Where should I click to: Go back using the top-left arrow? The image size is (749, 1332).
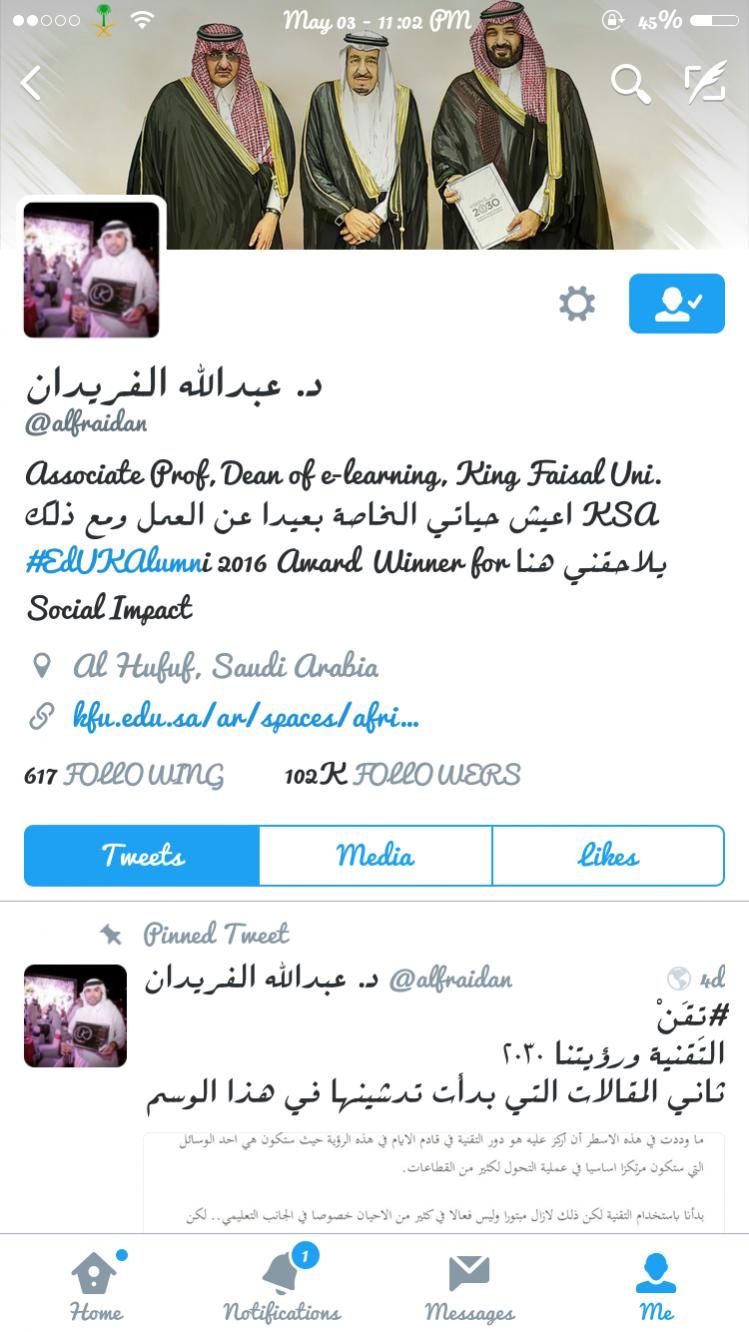(x=31, y=83)
